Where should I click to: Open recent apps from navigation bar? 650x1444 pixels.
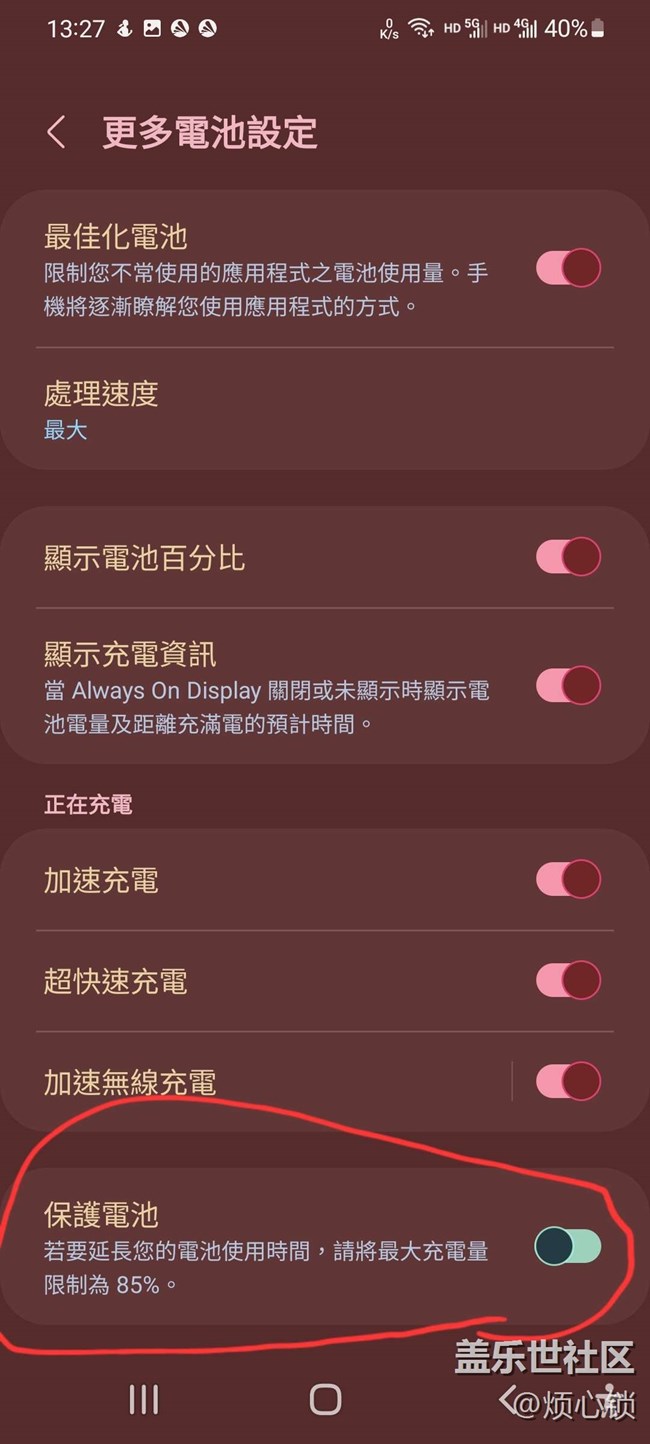[x=144, y=1399]
